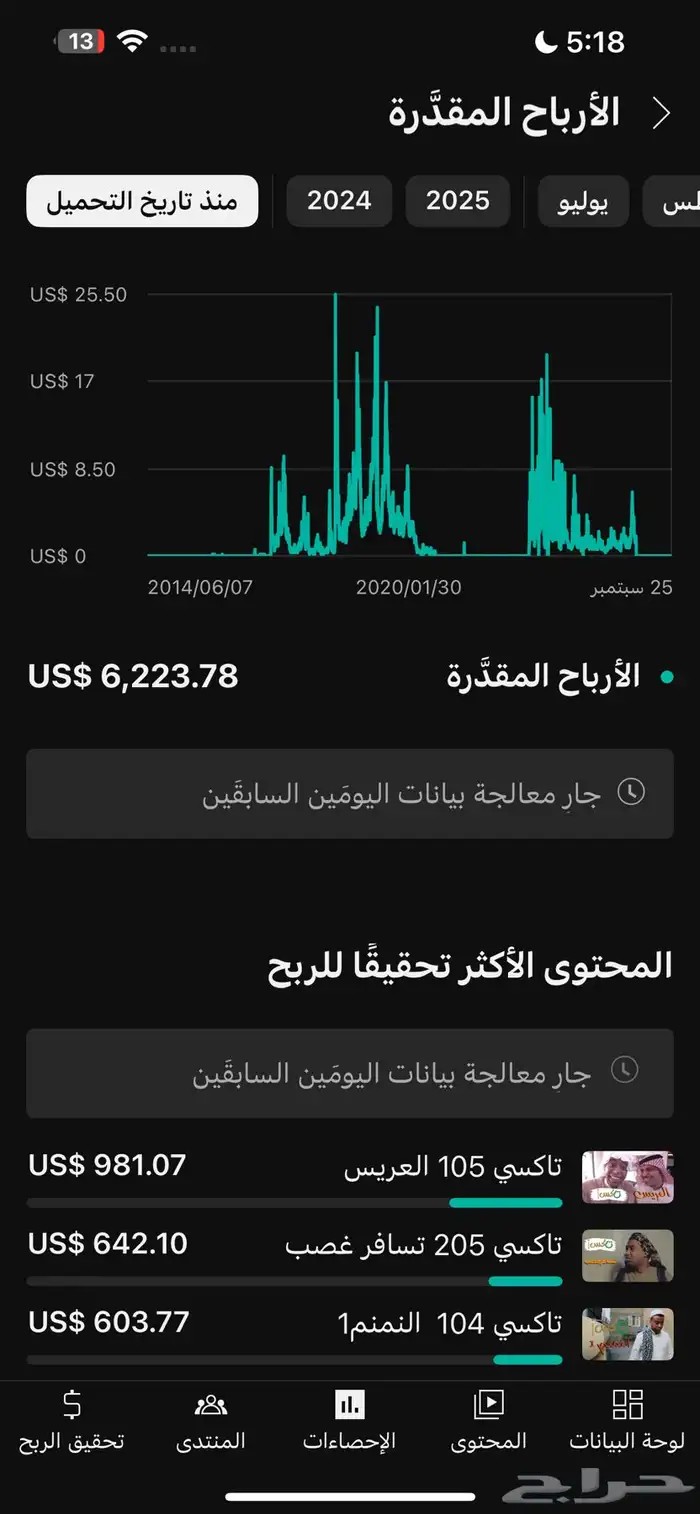Open video تاكسي 205 تسافر غصب
Image resolution: width=700 pixels, height=1514 pixels.
[423, 1245]
